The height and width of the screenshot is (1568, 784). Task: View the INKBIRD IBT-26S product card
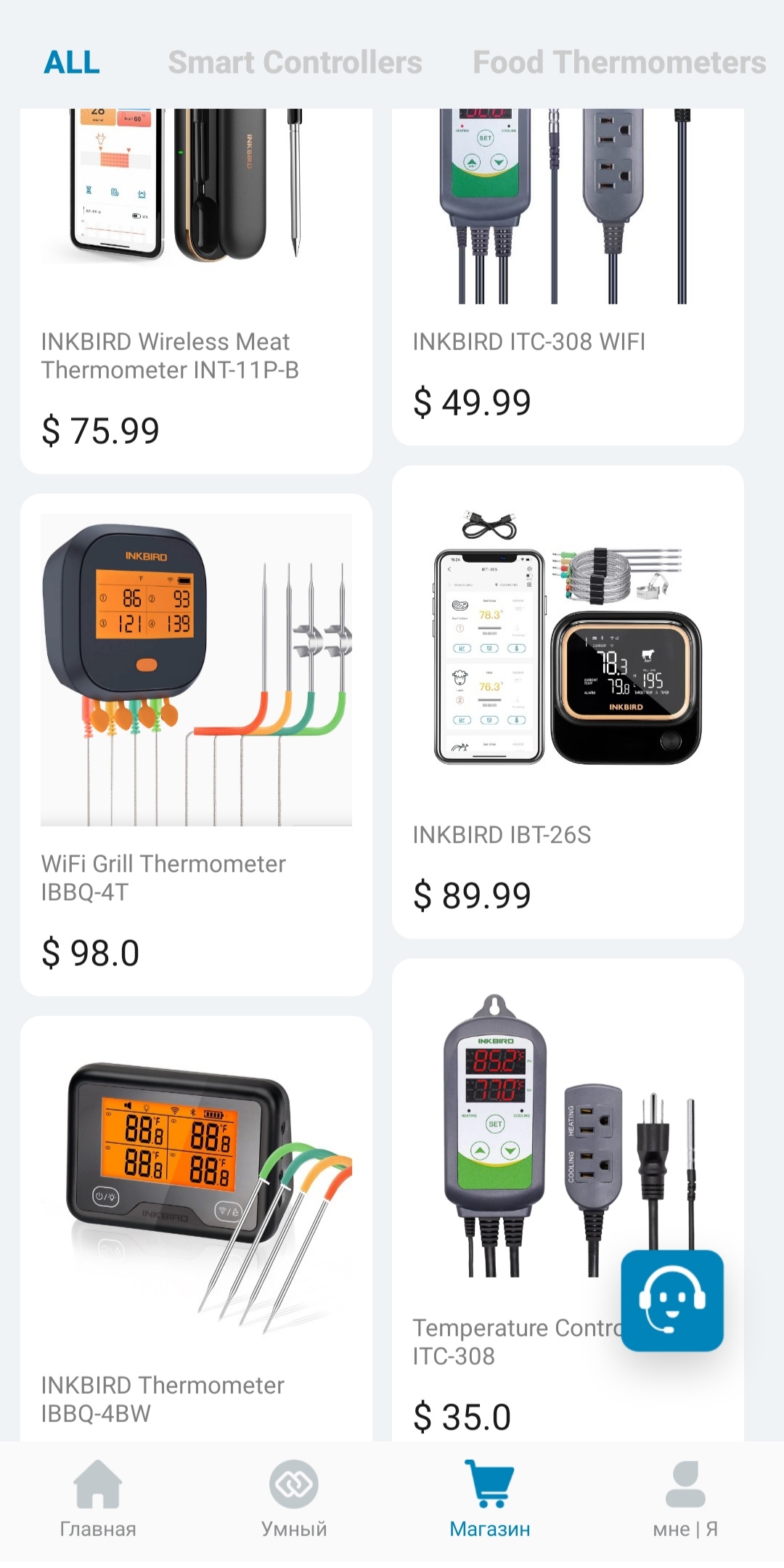coord(568,701)
